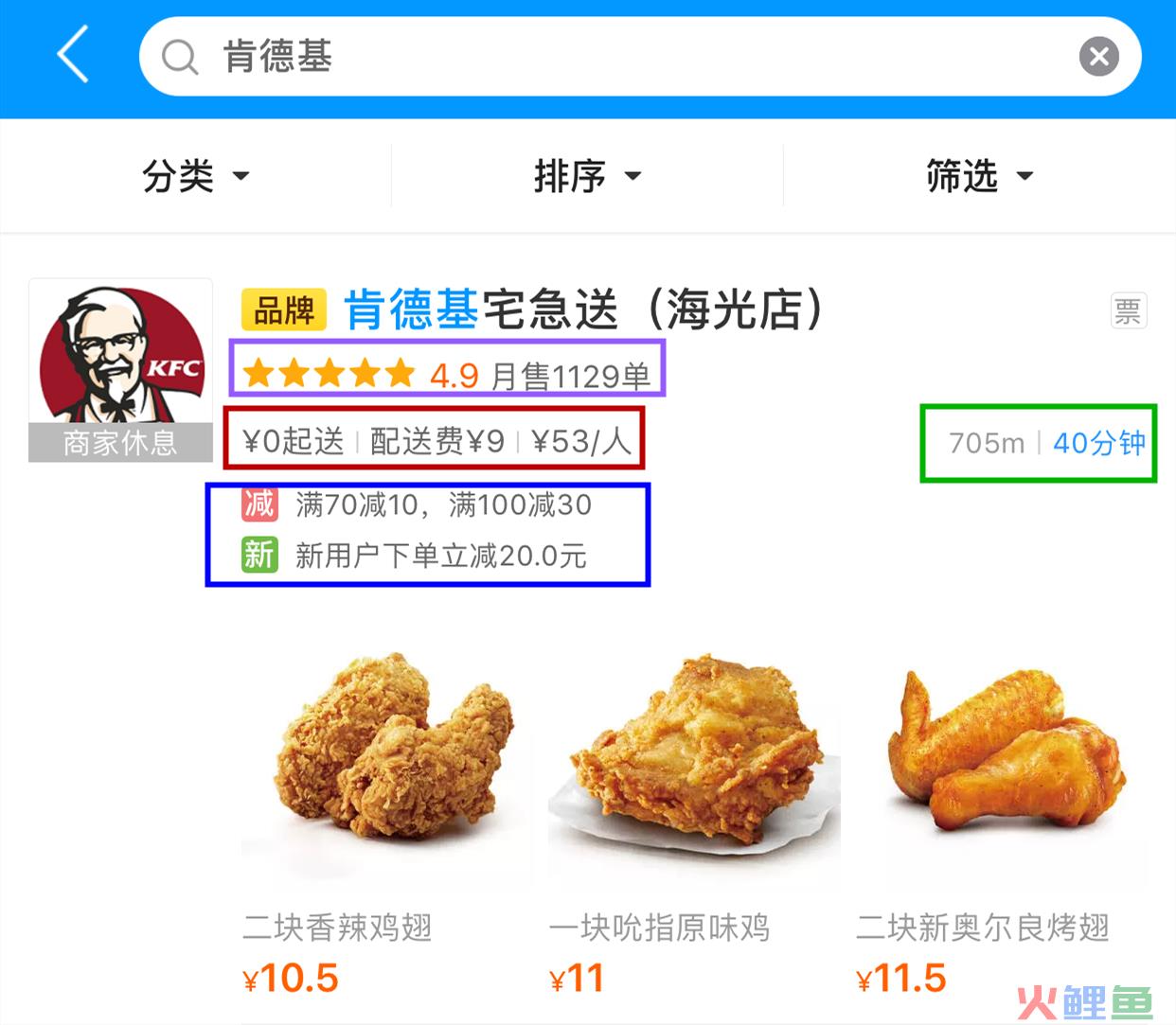Go back using the arrow icon
This screenshot has height=1025, width=1176.
click(x=74, y=55)
